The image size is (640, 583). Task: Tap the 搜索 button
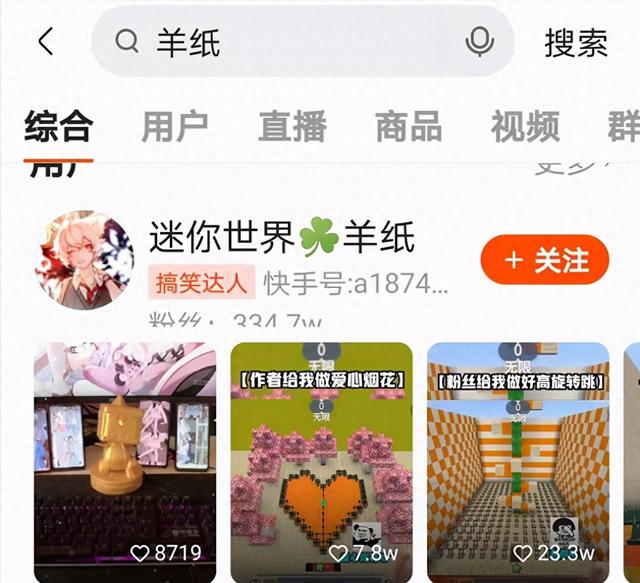click(x=576, y=42)
